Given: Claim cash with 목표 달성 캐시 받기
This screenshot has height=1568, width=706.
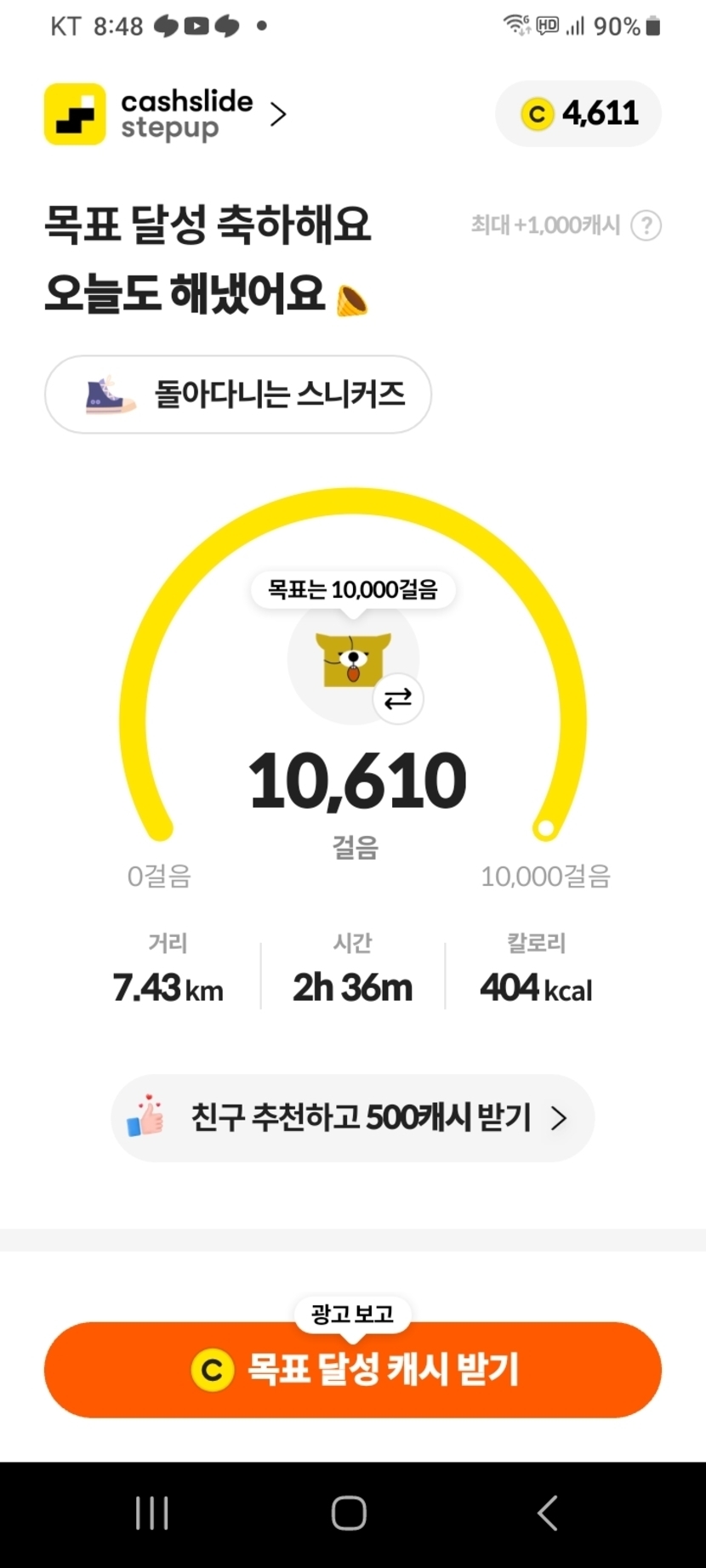Looking at the screenshot, I should 352,1369.
